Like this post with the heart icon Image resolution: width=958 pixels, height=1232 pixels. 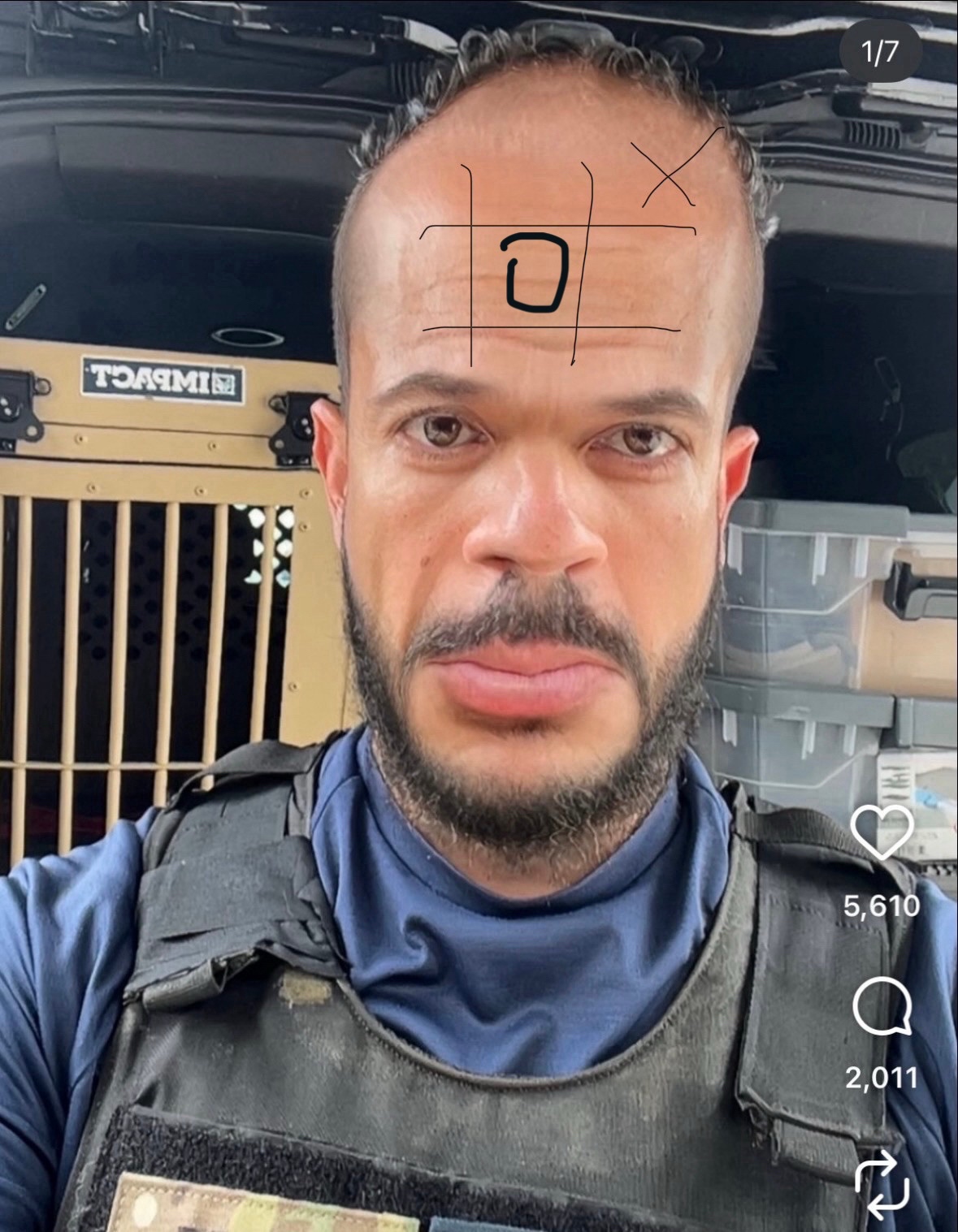[x=882, y=832]
